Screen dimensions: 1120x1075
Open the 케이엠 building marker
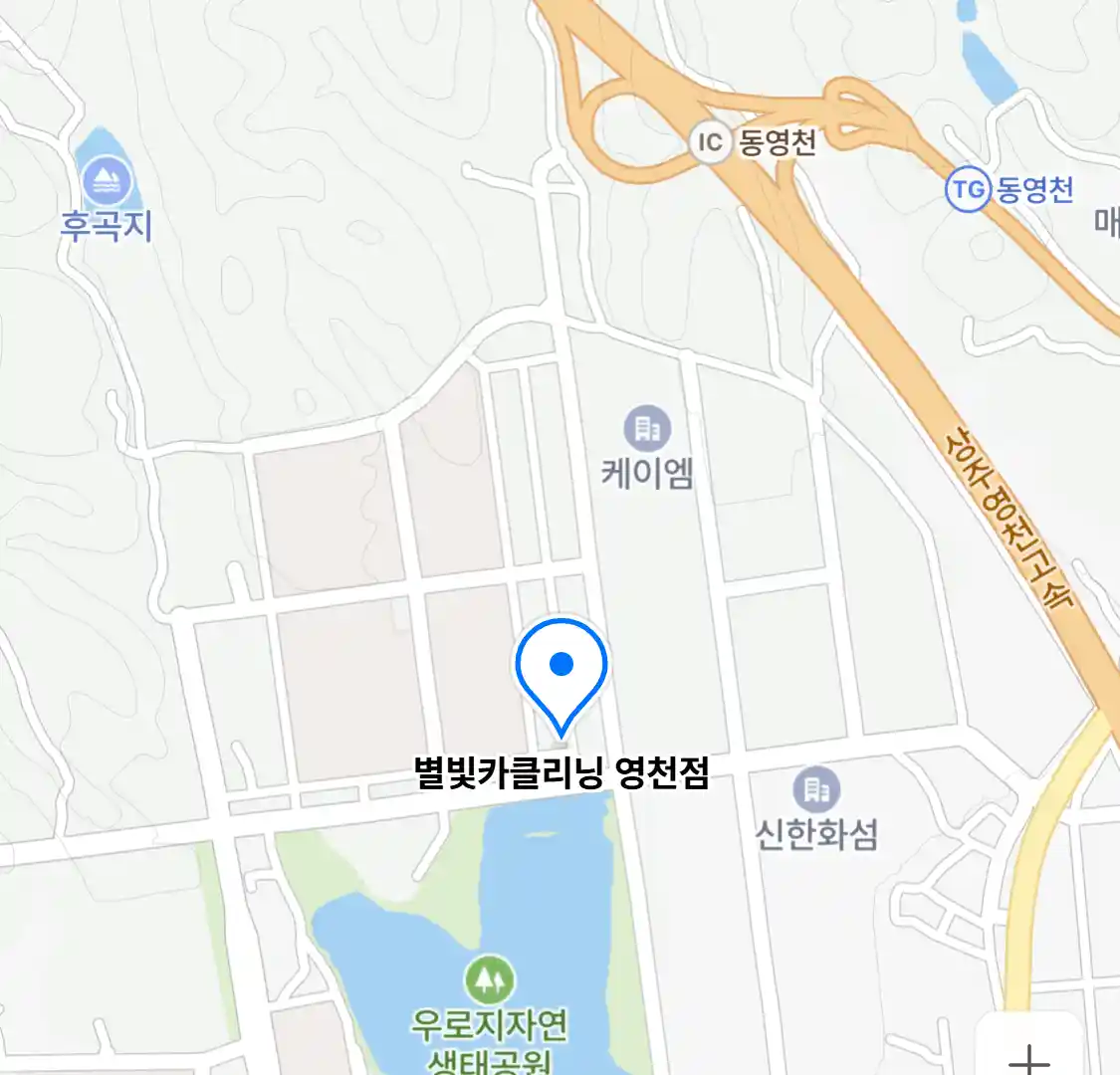coord(648,429)
